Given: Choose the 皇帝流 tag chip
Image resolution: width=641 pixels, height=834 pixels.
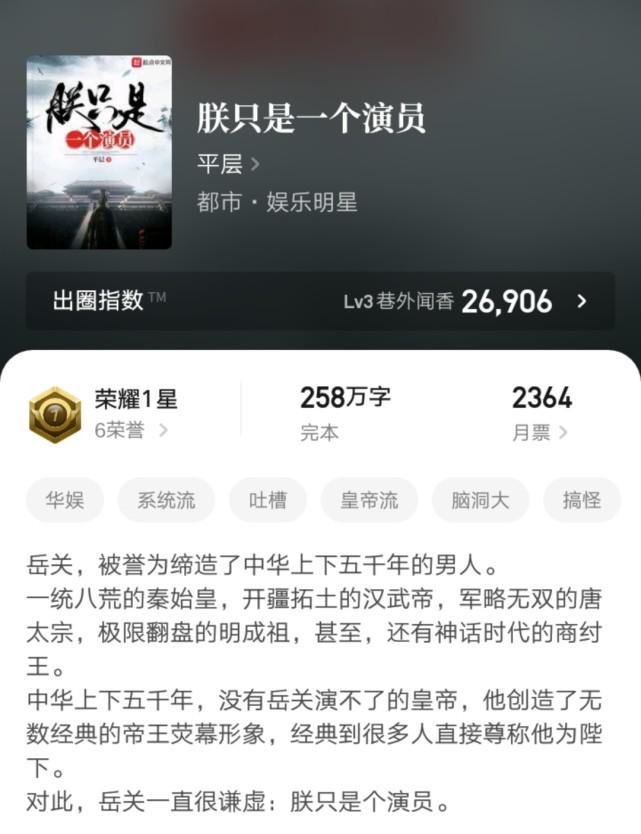Looking at the screenshot, I should point(369,500).
